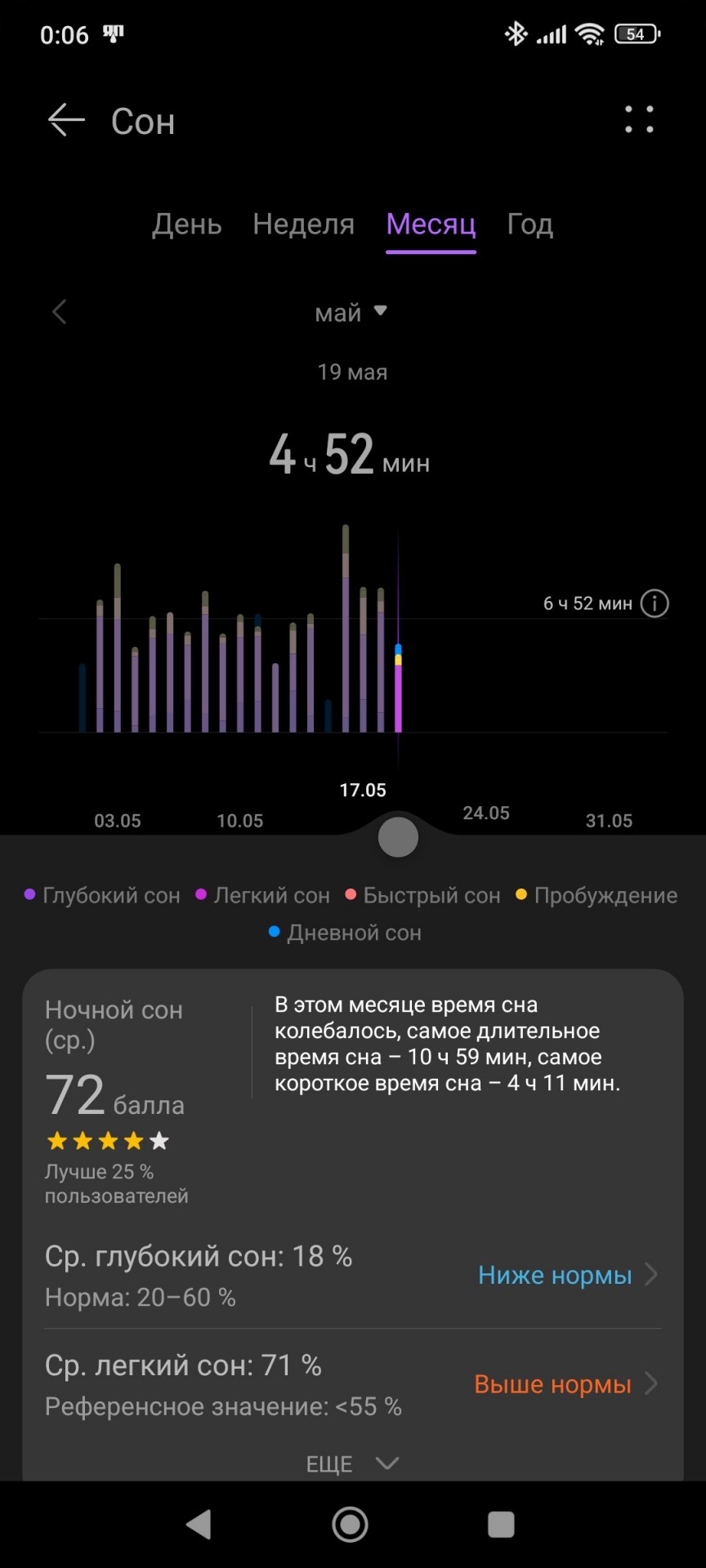This screenshot has width=706, height=1568.
Task: Go to the home screen
Action: (x=350, y=1525)
